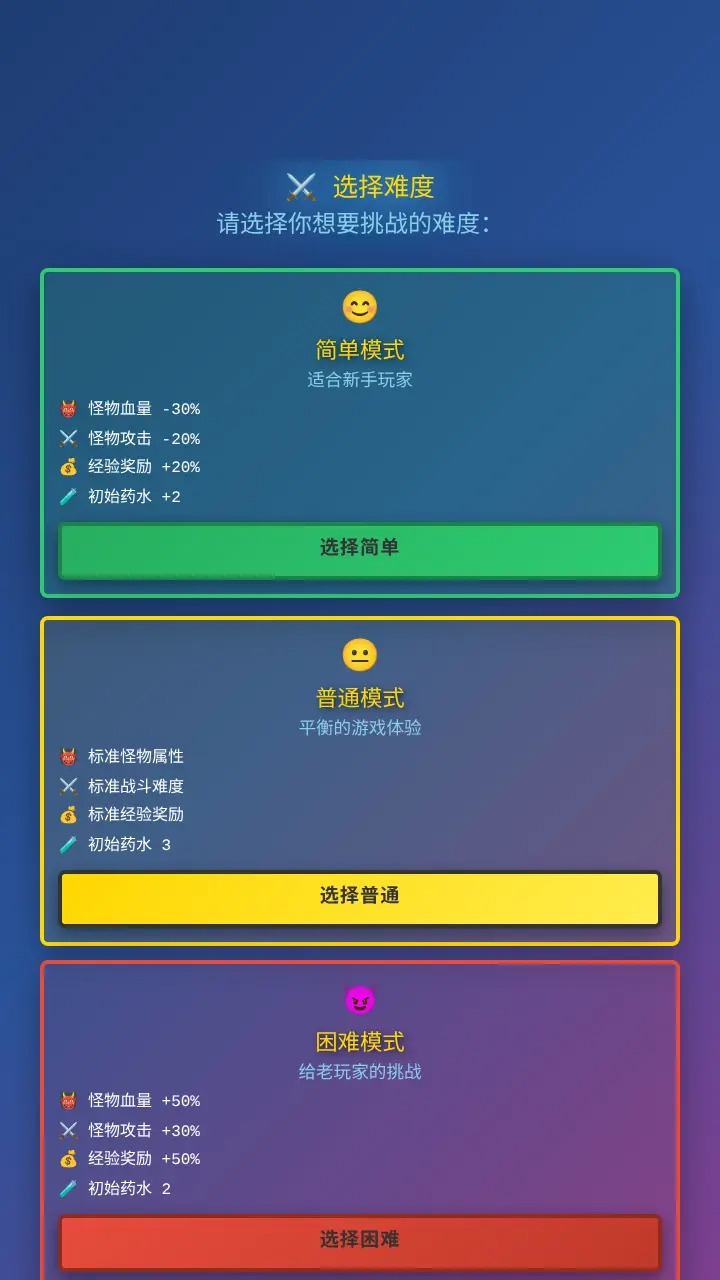Choose normal difficulty with 选择普通

click(x=360, y=897)
